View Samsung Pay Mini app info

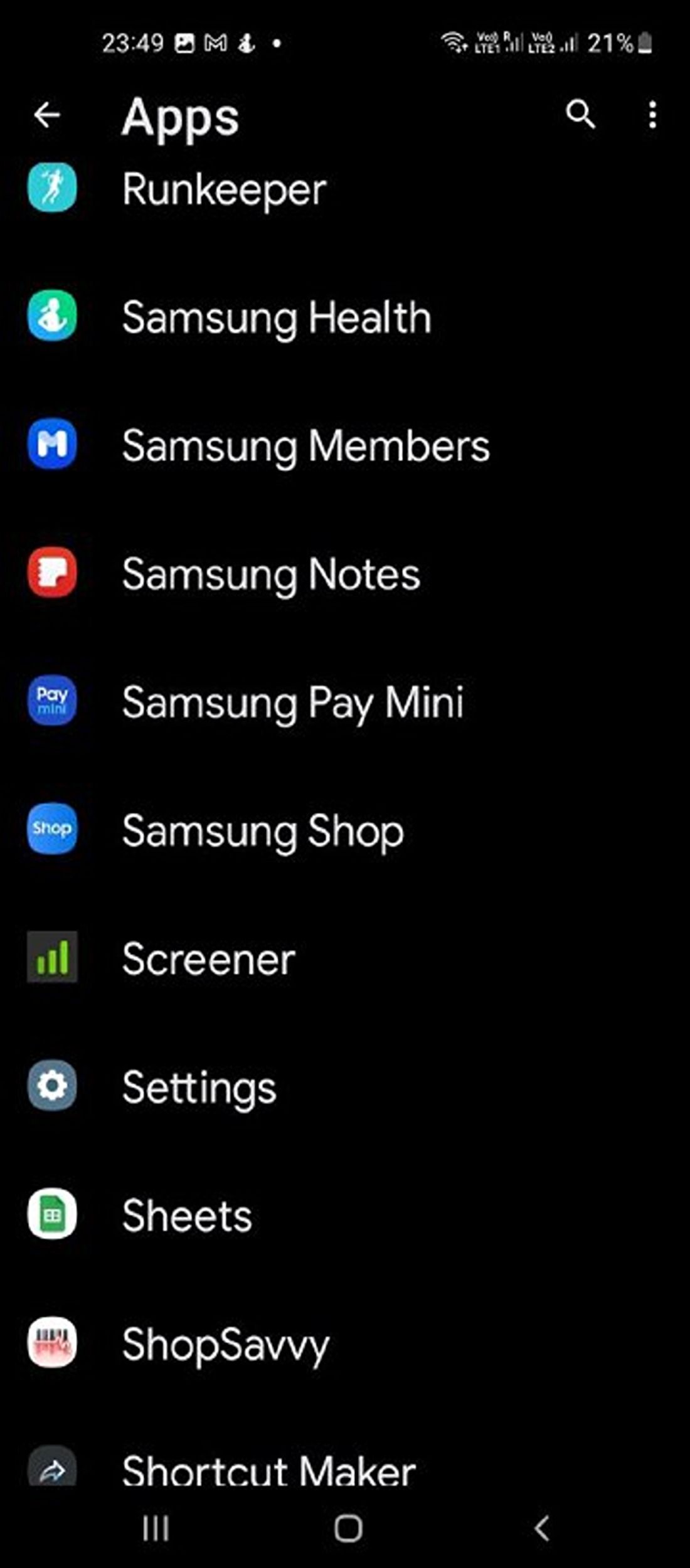pos(293,702)
